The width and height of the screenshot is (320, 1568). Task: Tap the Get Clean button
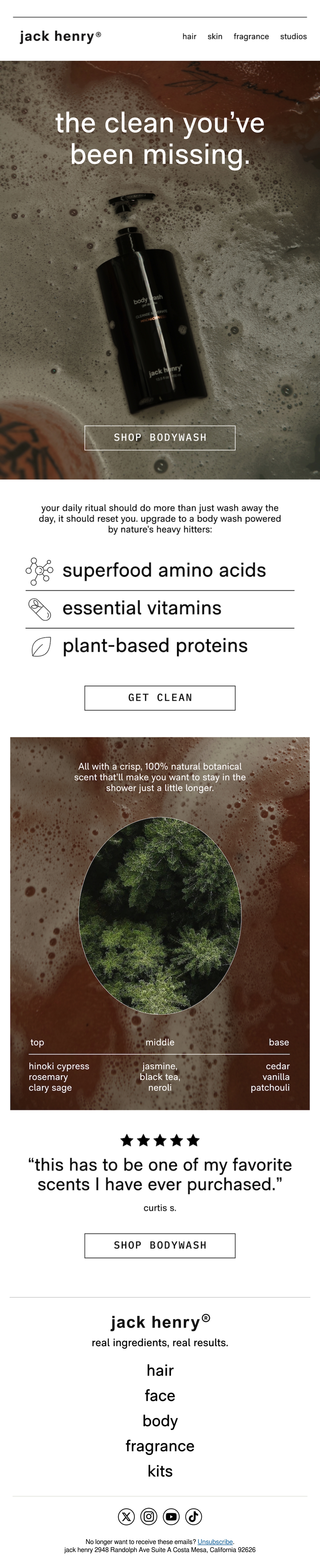click(x=160, y=698)
